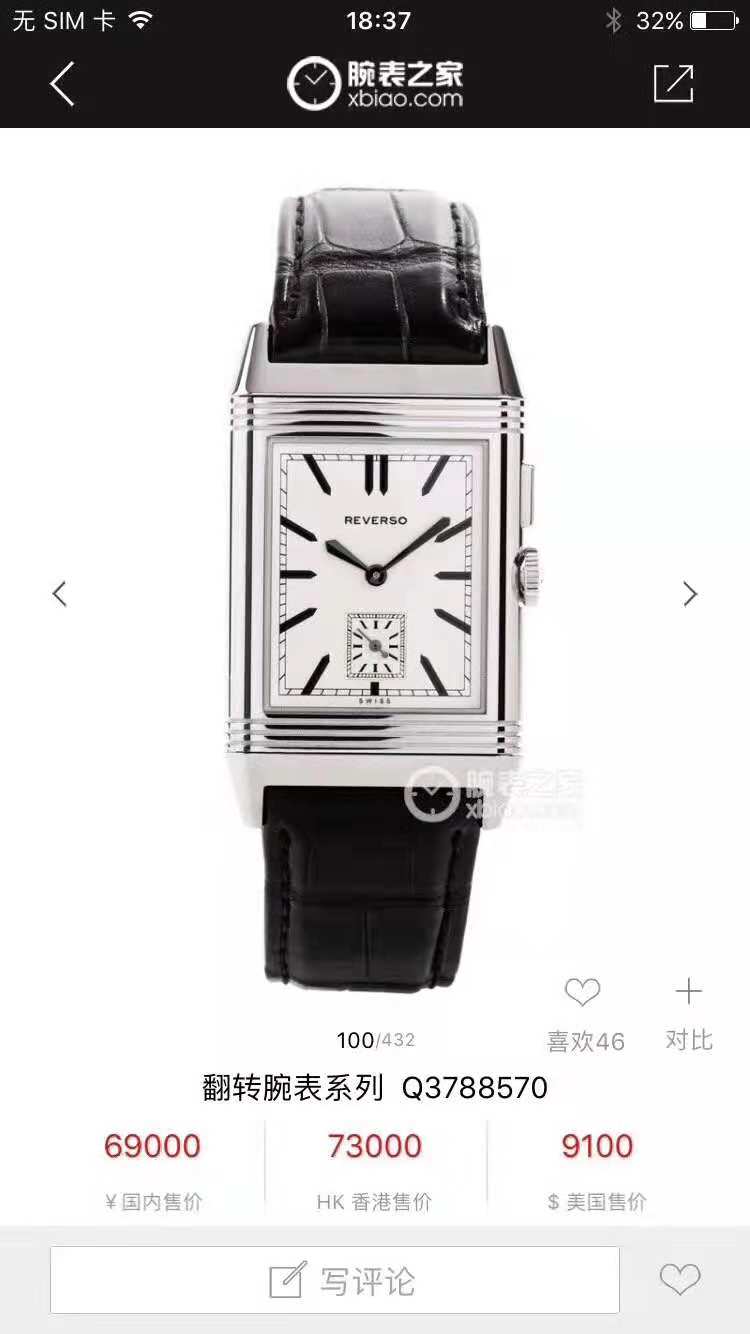Show the previous watch photo

point(60,593)
